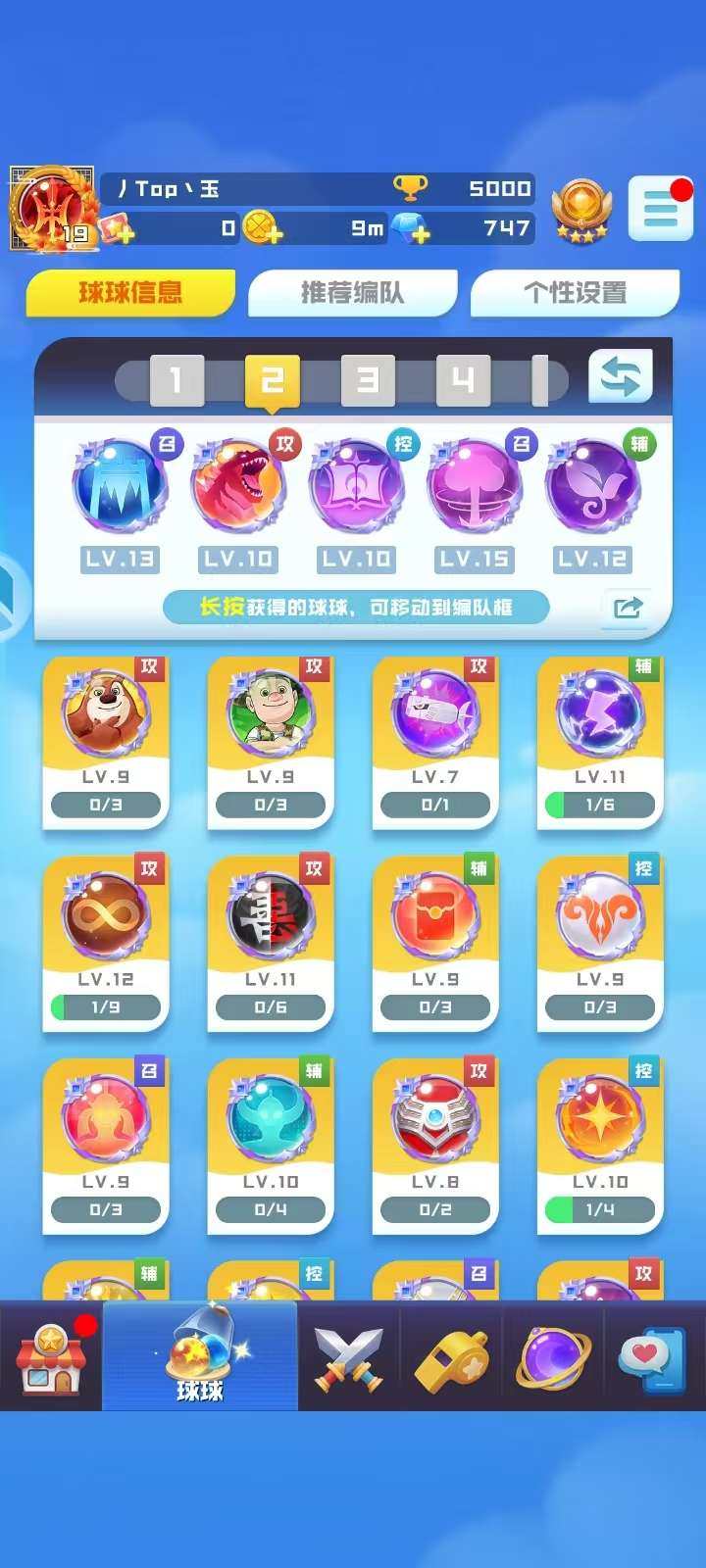Open the LV.13 castle ball in team
Screen dimensions: 706x1568
click(120, 487)
